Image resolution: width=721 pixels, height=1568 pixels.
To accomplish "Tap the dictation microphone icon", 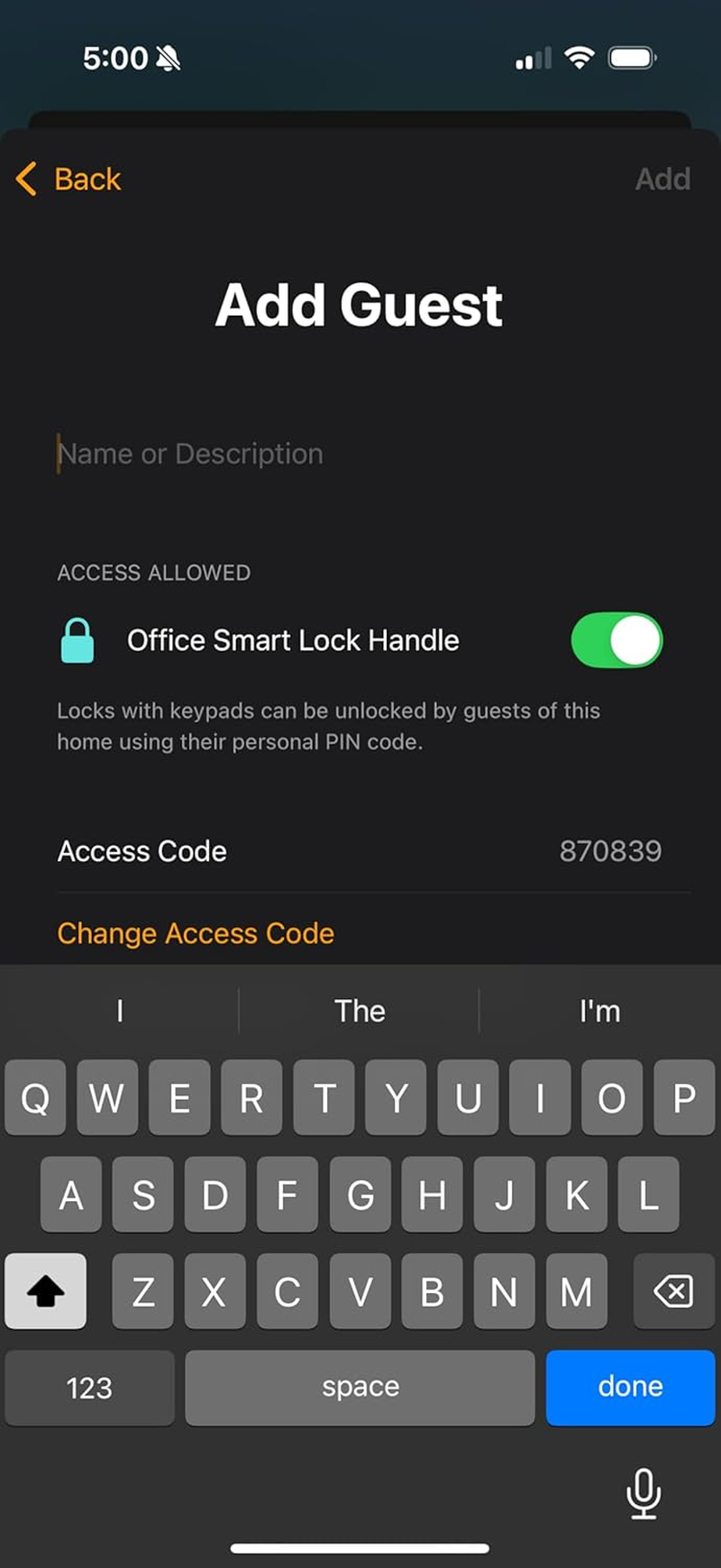I will pyautogui.click(x=643, y=1492).
